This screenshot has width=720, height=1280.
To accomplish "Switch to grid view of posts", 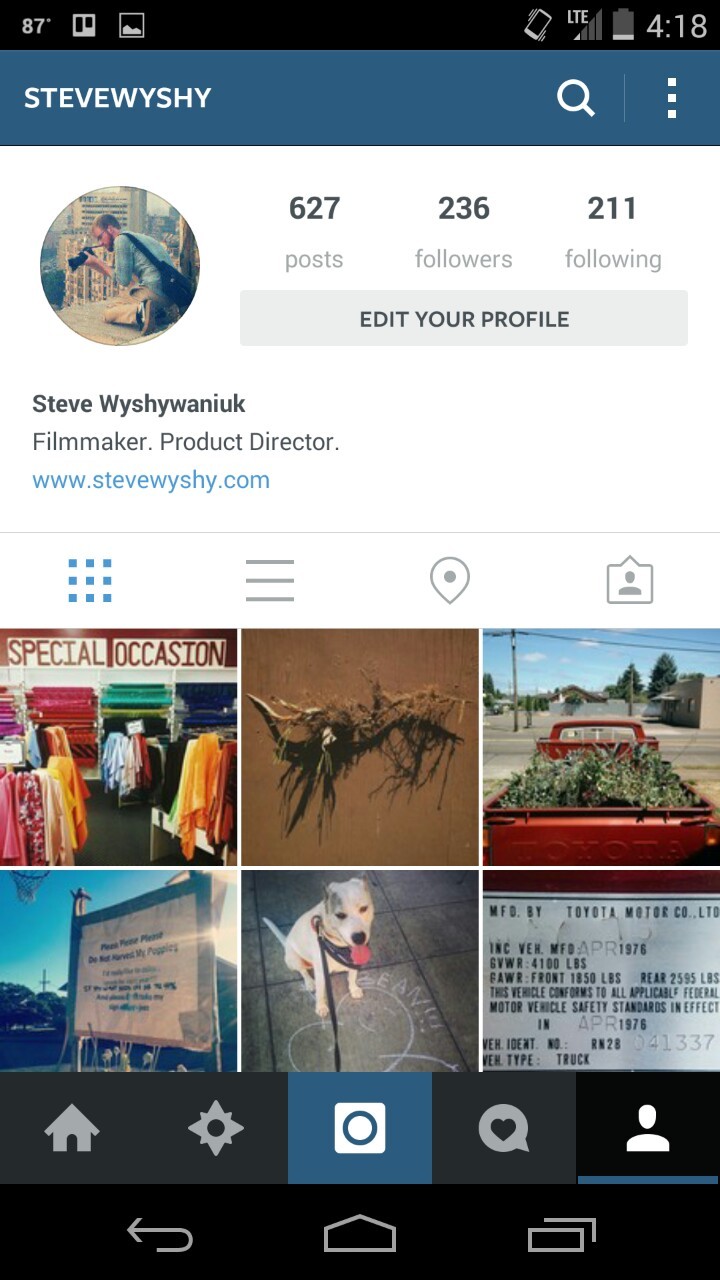I will 90,581.
